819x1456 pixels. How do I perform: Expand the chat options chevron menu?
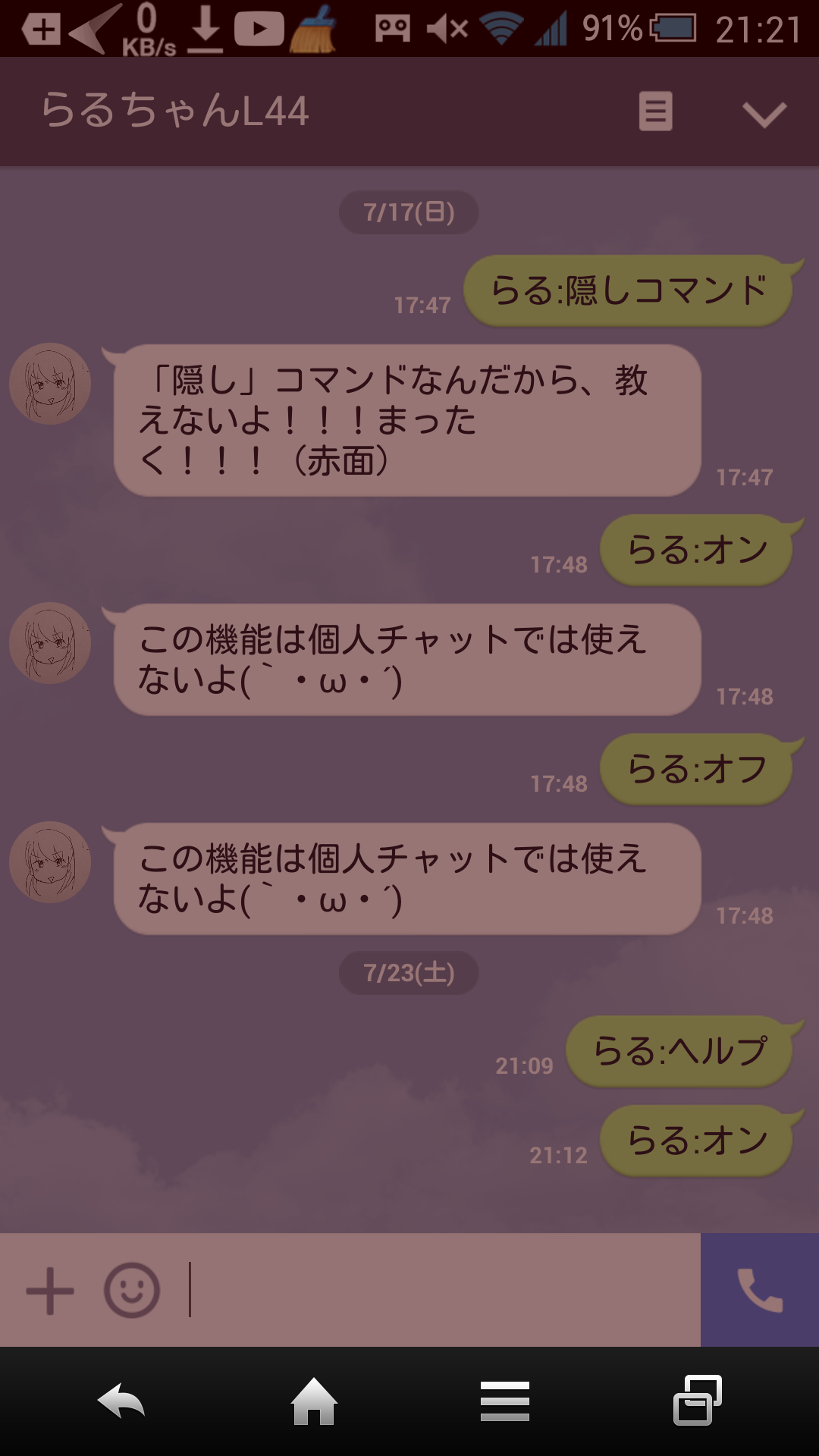764,114
